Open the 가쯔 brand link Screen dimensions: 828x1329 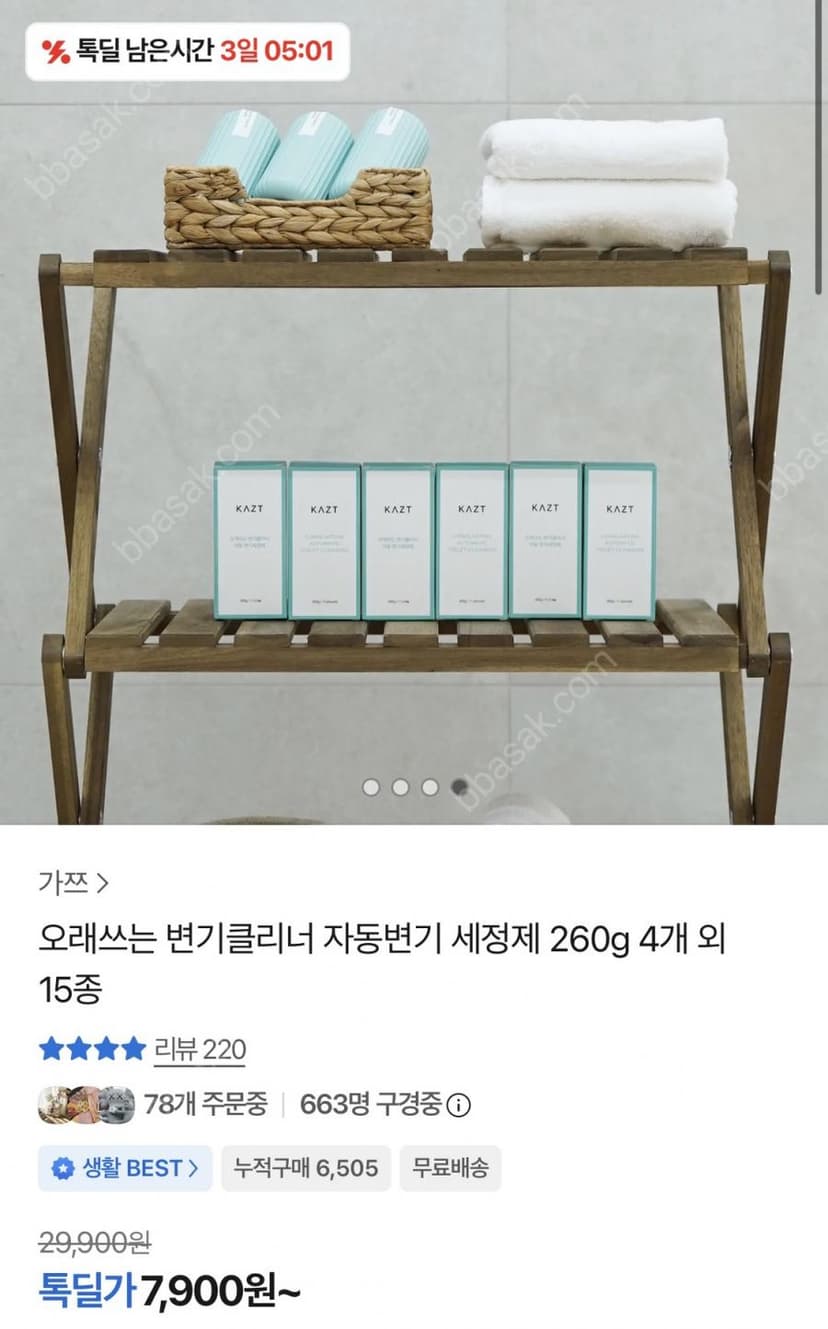(73, 883)
